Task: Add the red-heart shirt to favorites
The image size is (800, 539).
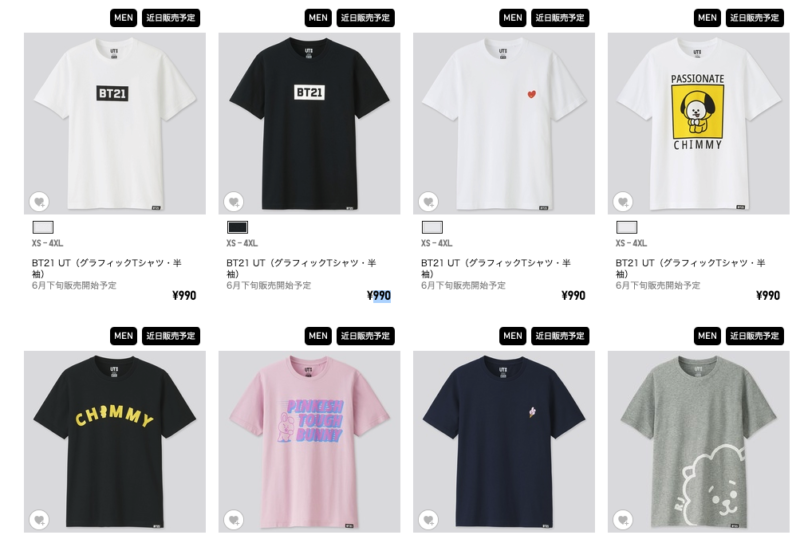Action: (x=427, y=200)
